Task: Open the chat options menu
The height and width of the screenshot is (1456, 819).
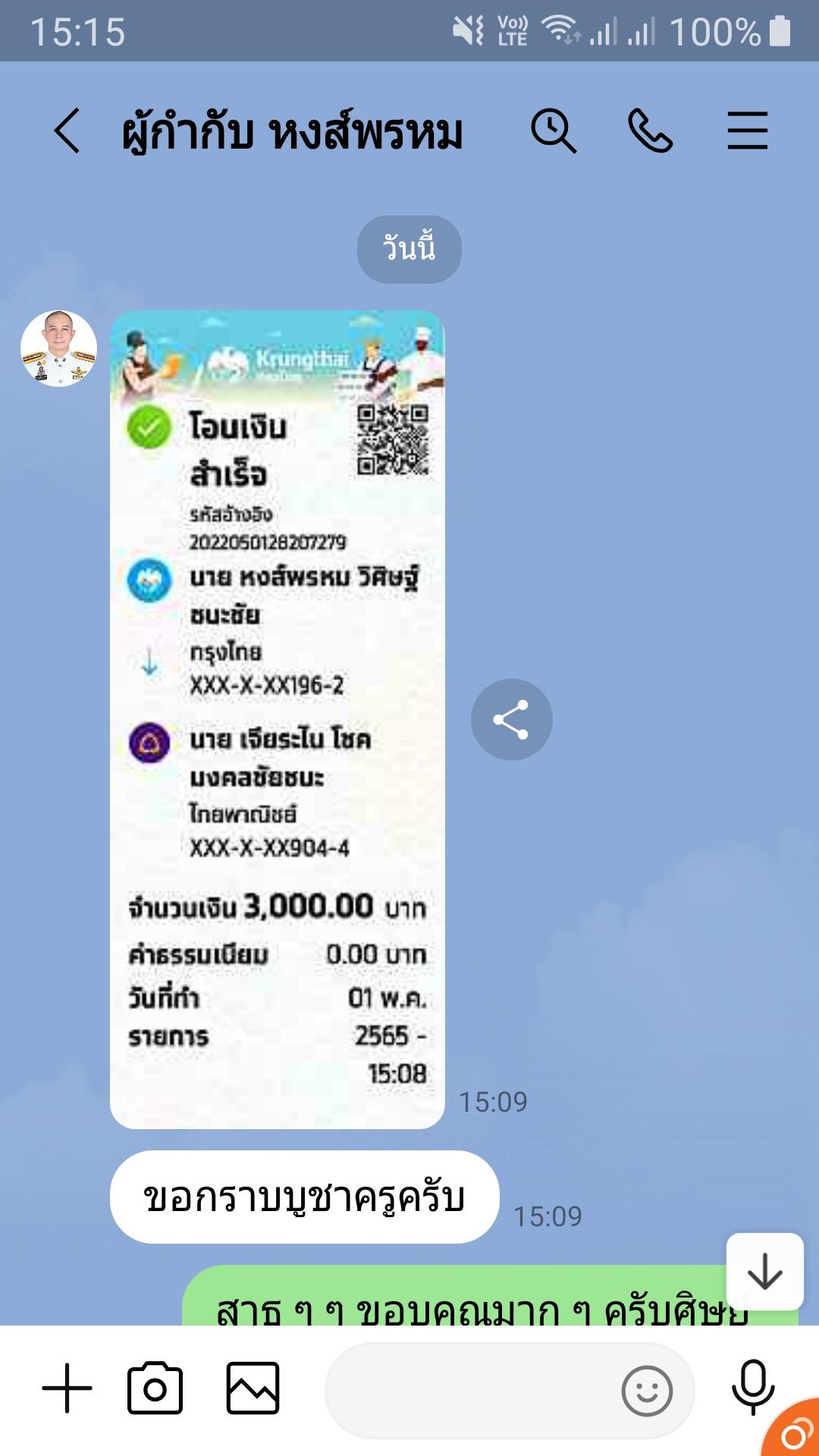Action: tap(747, 131)
